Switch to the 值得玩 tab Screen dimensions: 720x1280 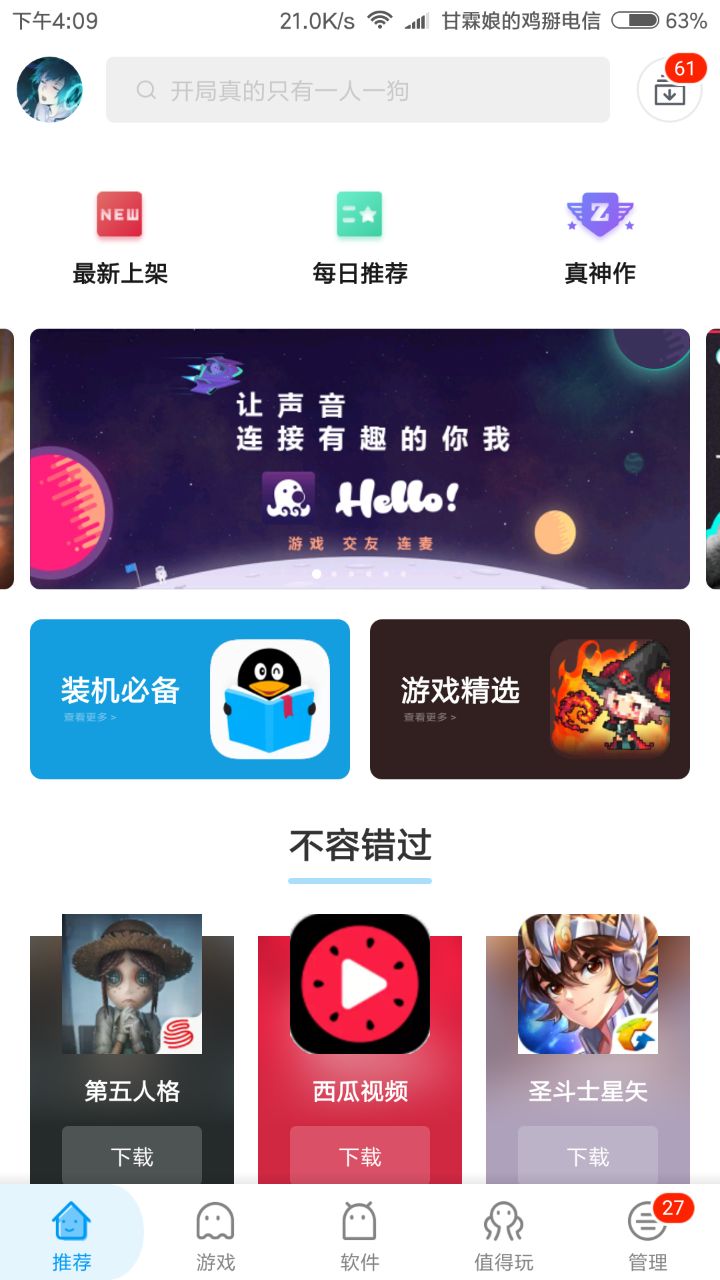tap(504, 1236)
